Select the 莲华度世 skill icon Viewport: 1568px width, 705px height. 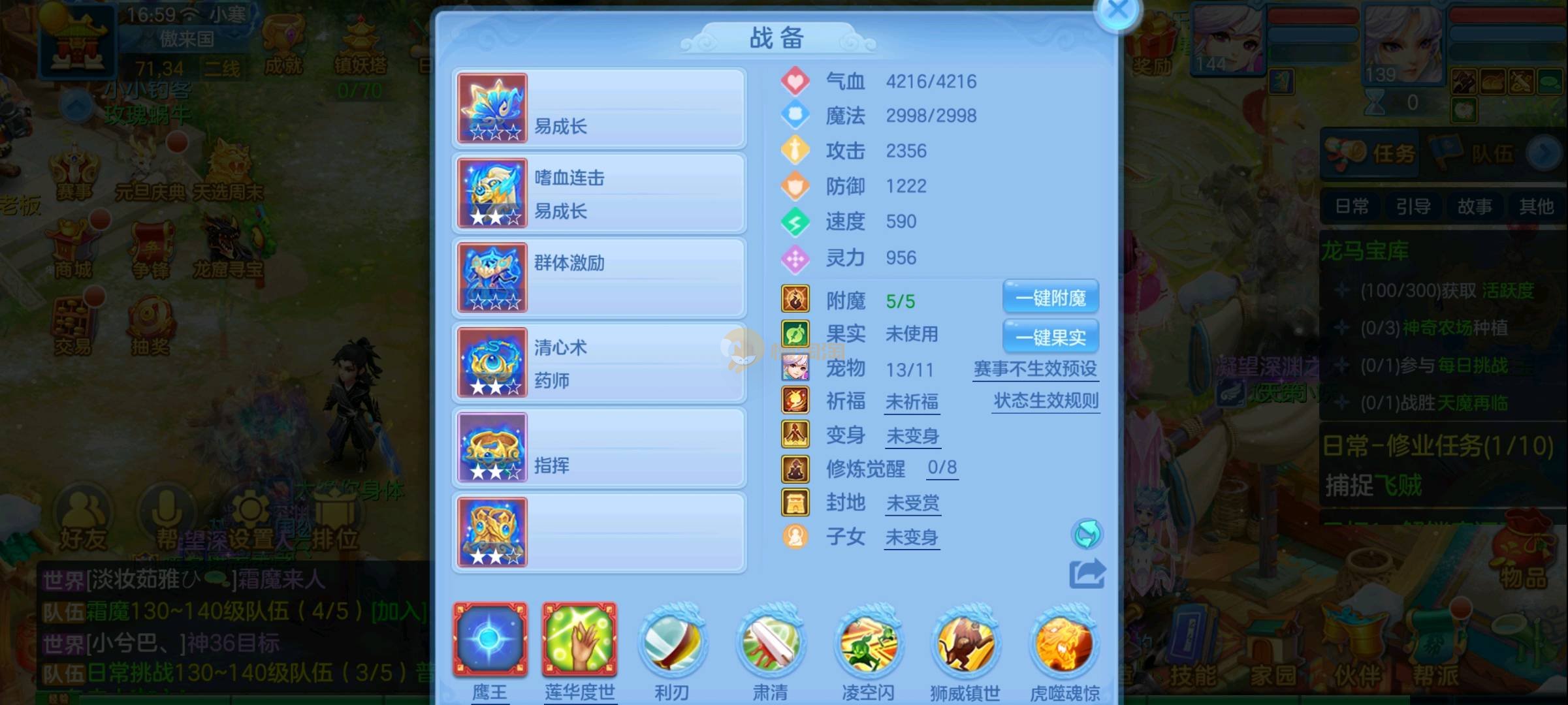579,640
